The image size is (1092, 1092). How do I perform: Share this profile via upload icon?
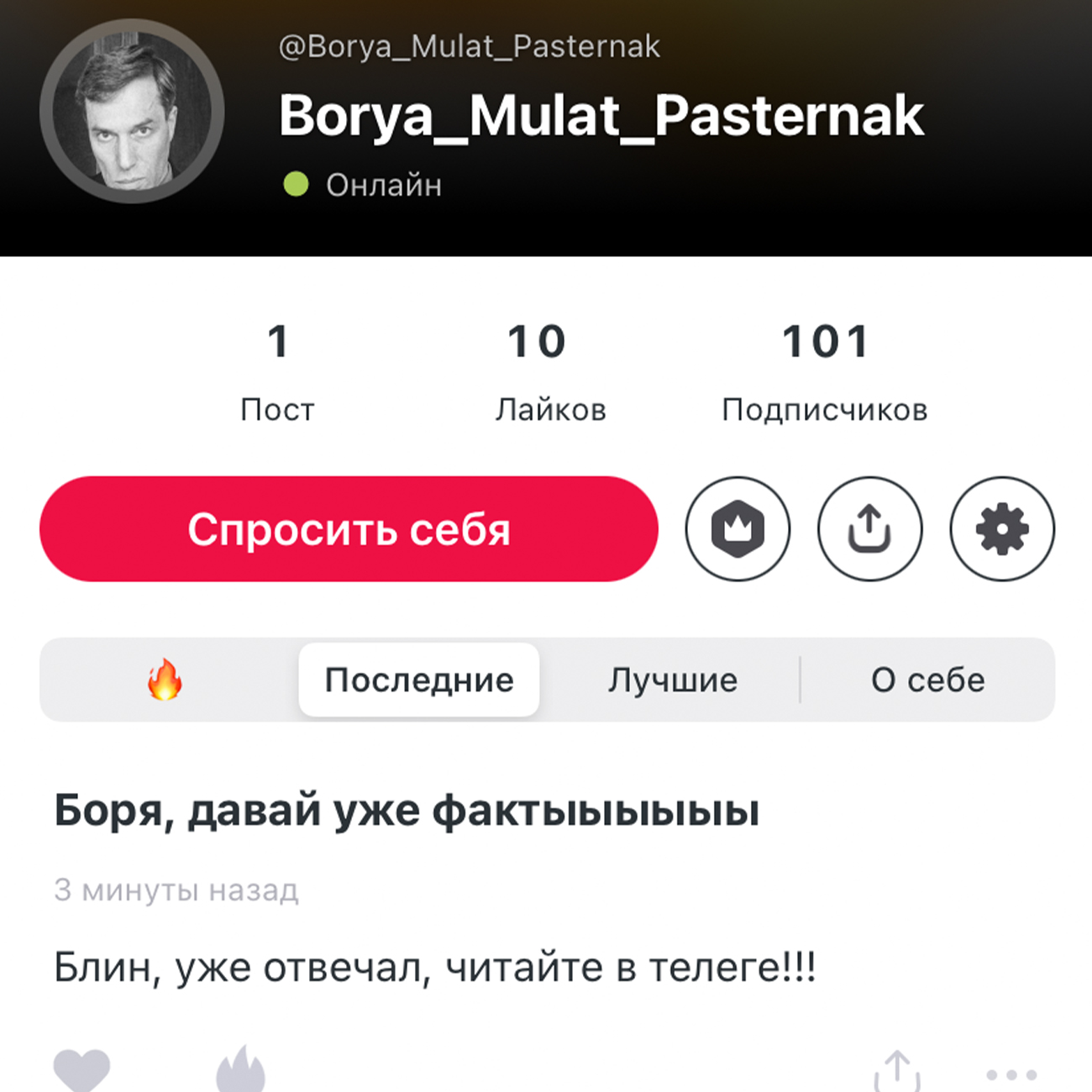[x=869, y=529]
